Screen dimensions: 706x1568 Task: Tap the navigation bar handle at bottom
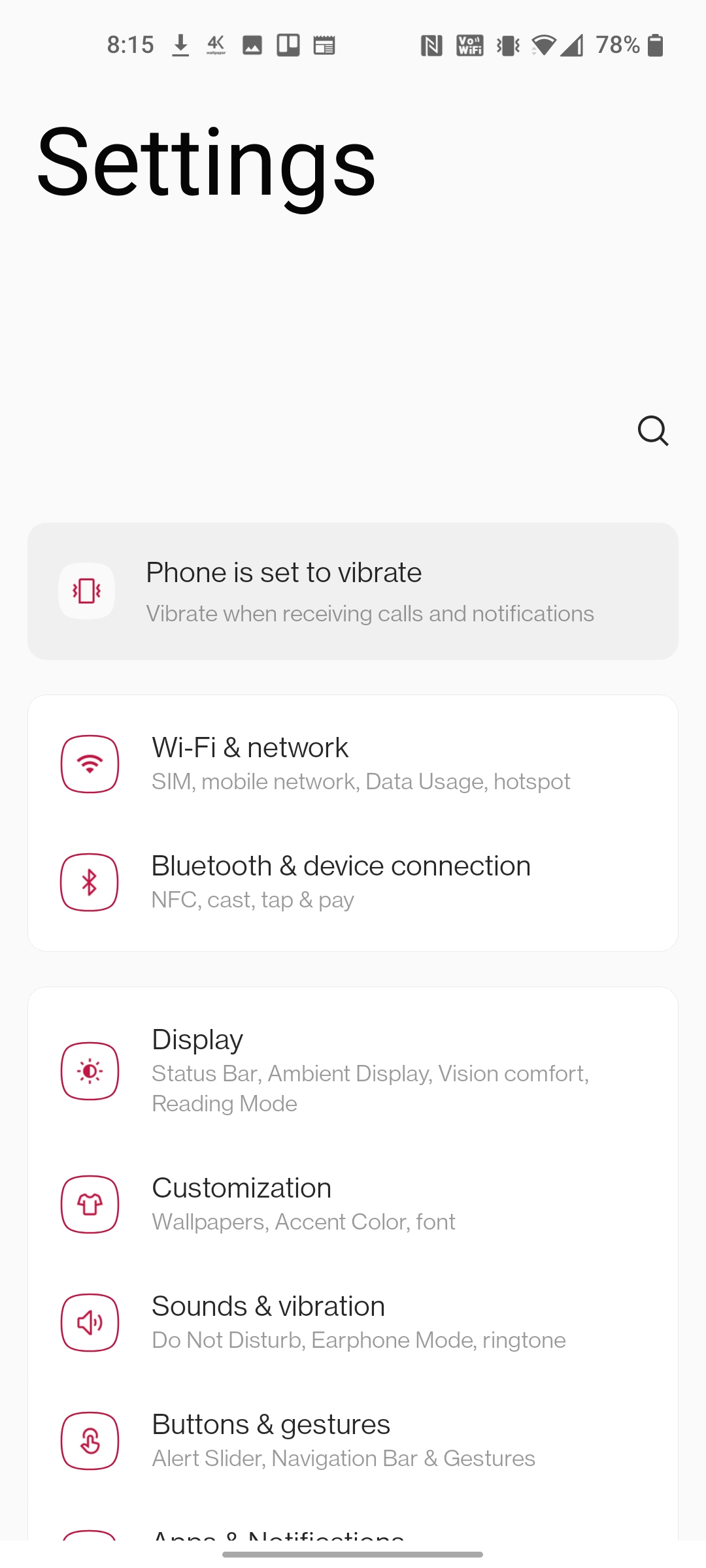click(x=353, y=1554)
